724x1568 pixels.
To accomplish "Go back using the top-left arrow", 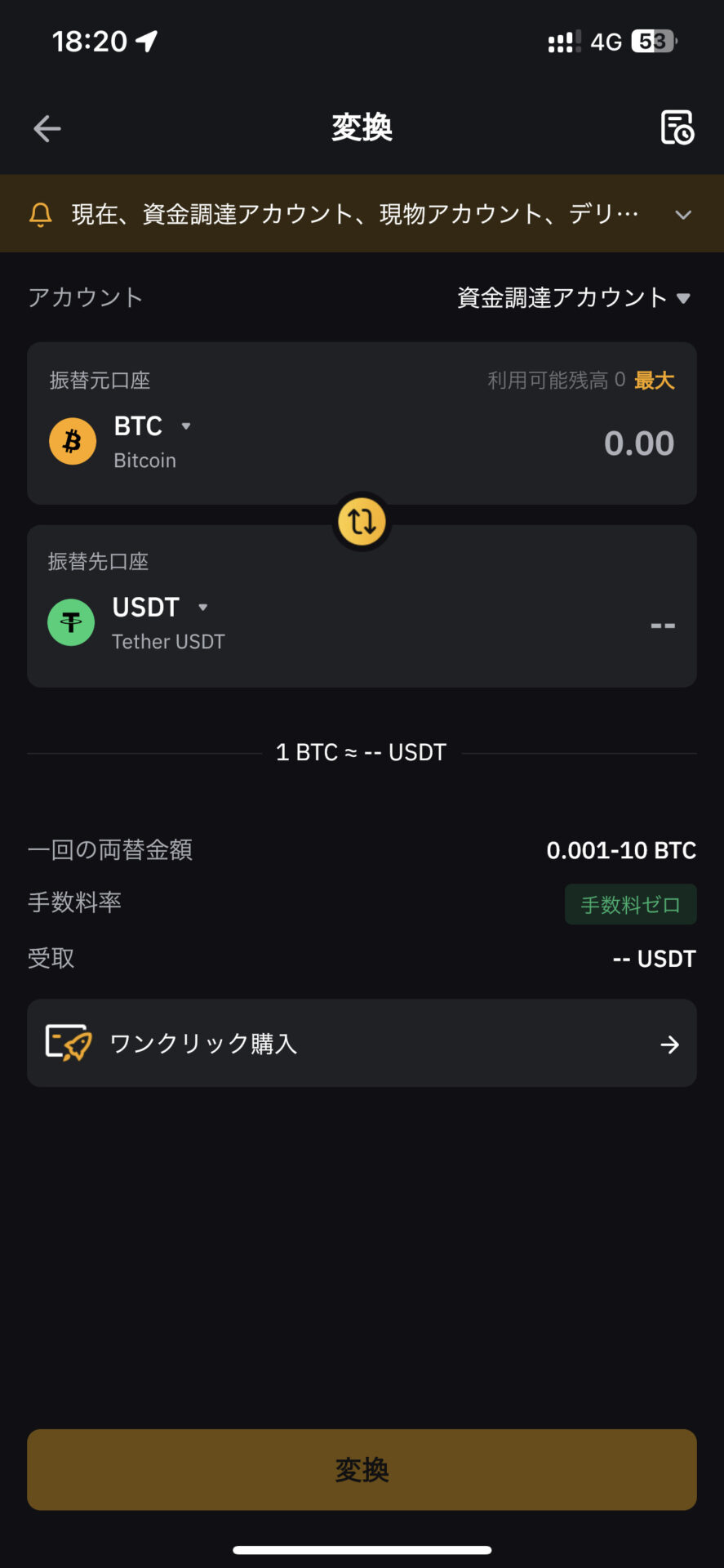I will [x=47, y=128].
